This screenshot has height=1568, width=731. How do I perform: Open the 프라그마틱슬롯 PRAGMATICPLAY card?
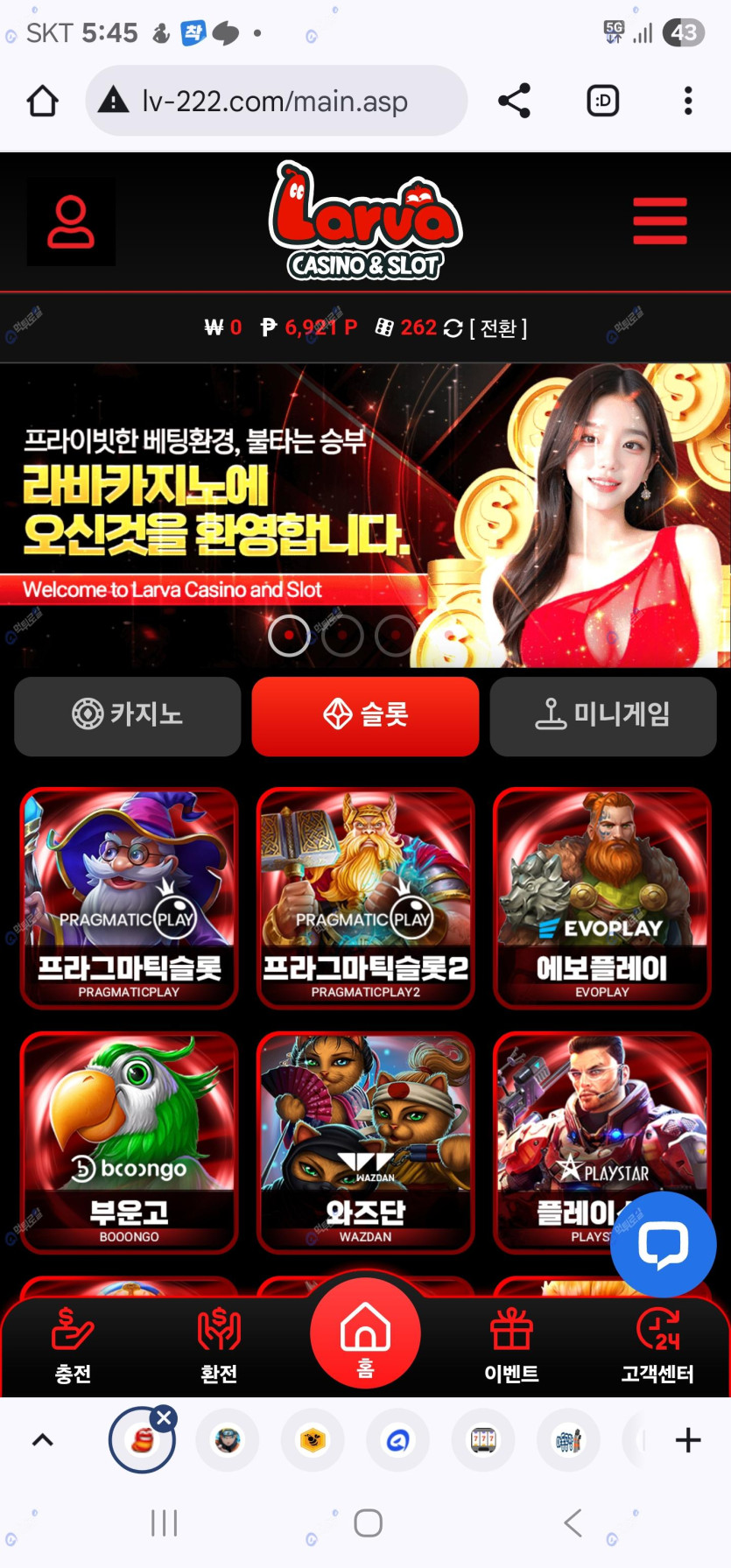(x=129, y=897)
